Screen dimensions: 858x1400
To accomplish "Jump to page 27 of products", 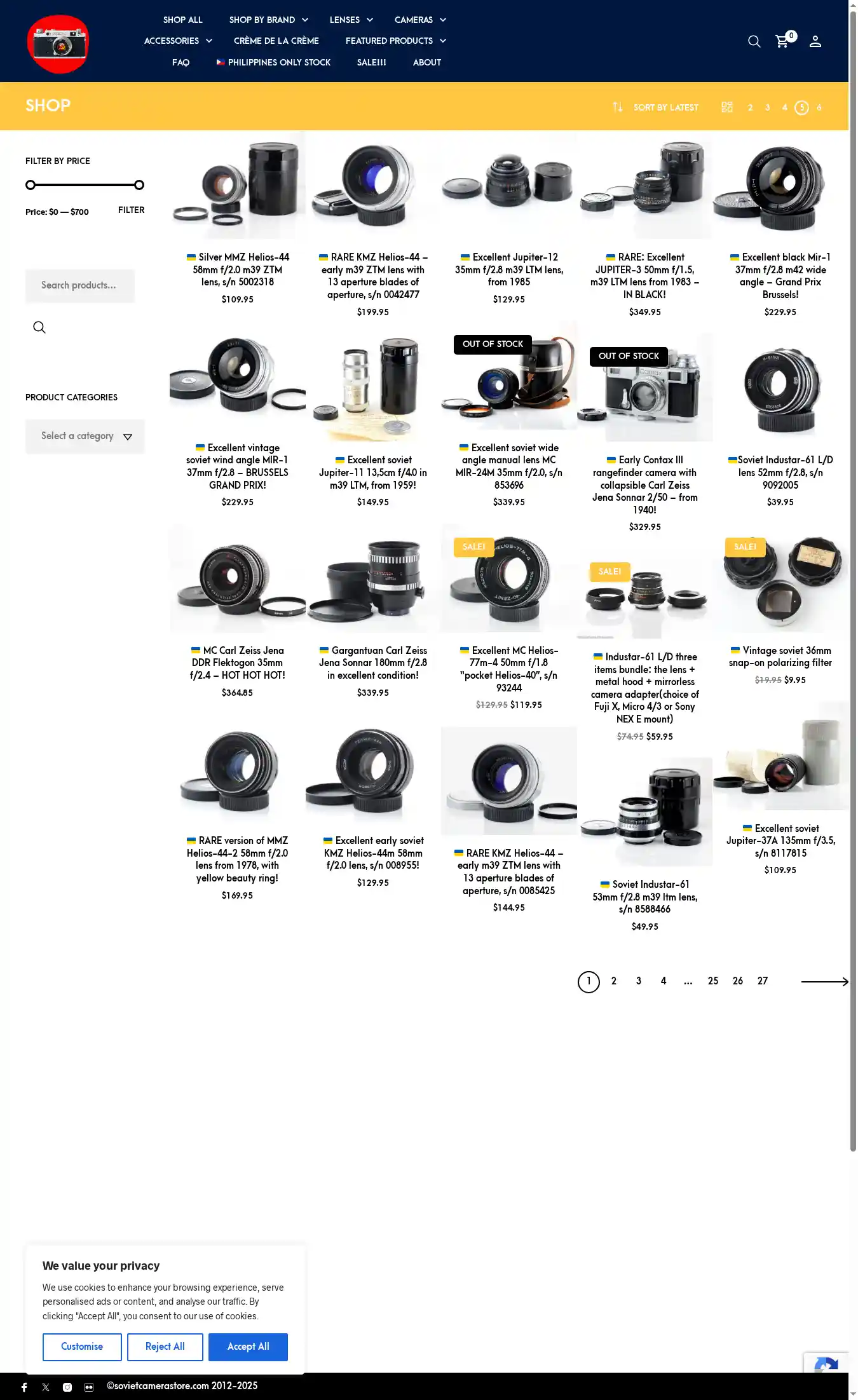I will [763, 981].
